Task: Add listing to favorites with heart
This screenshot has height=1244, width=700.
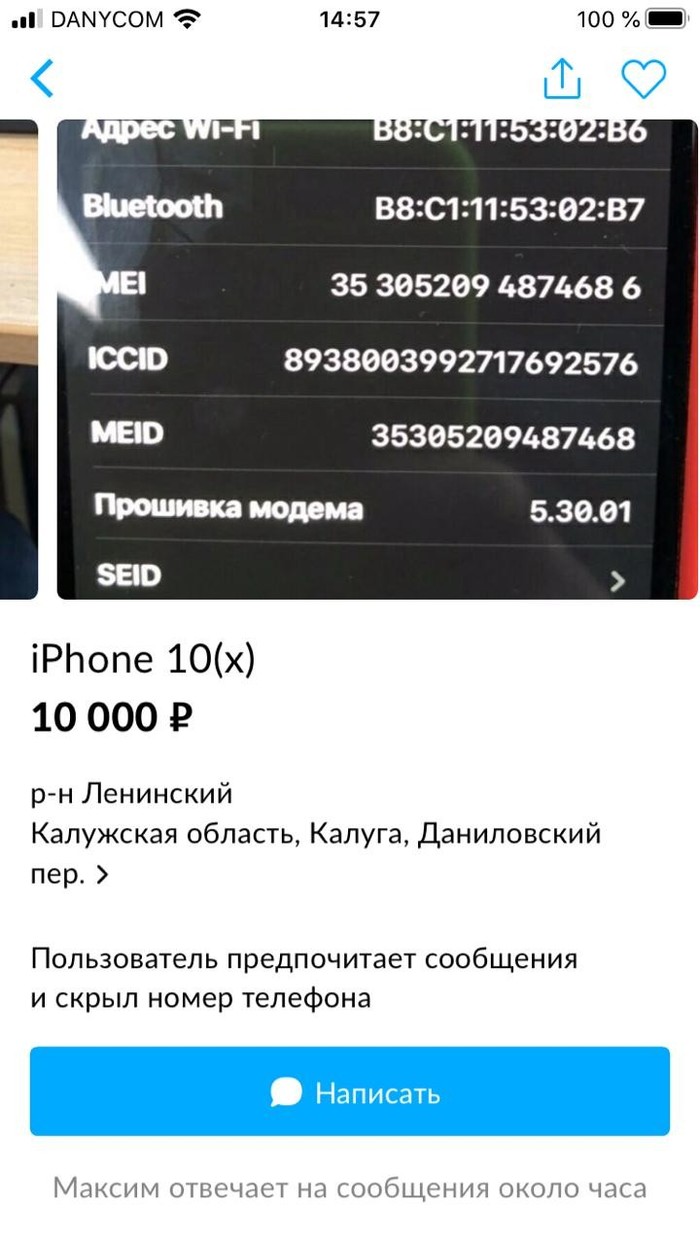Action: click(x=643, y=78)
